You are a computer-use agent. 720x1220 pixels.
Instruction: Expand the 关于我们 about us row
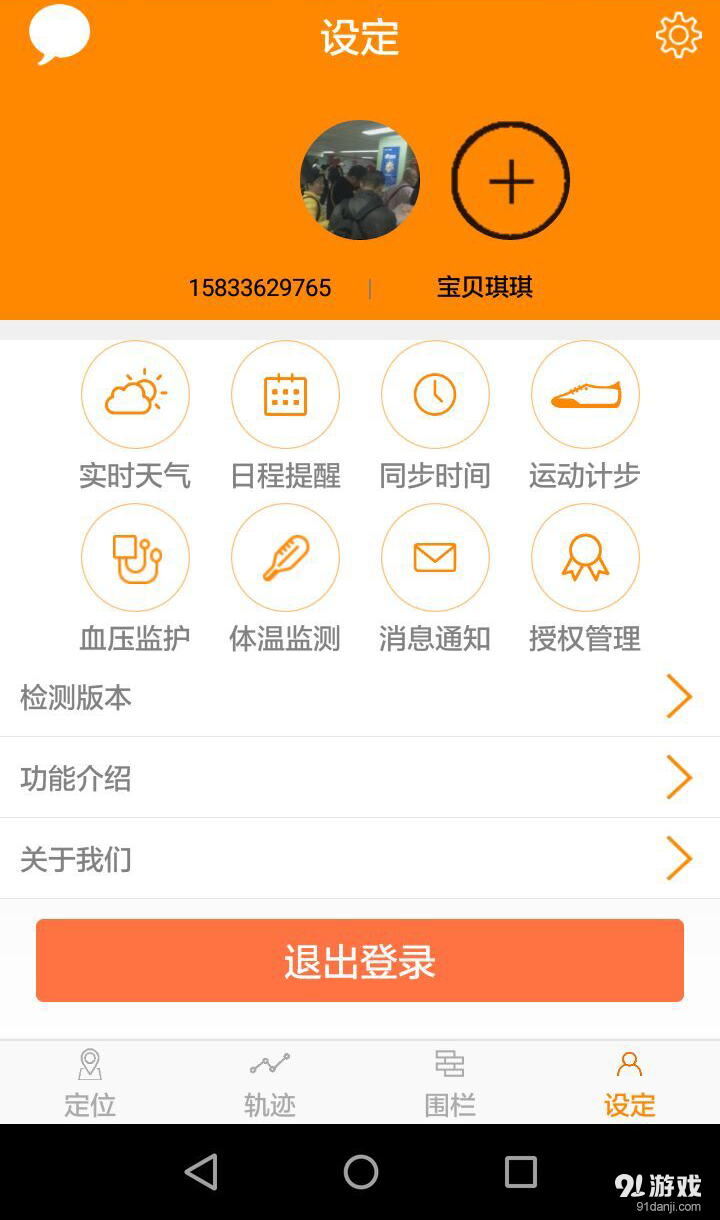(360, 859)
